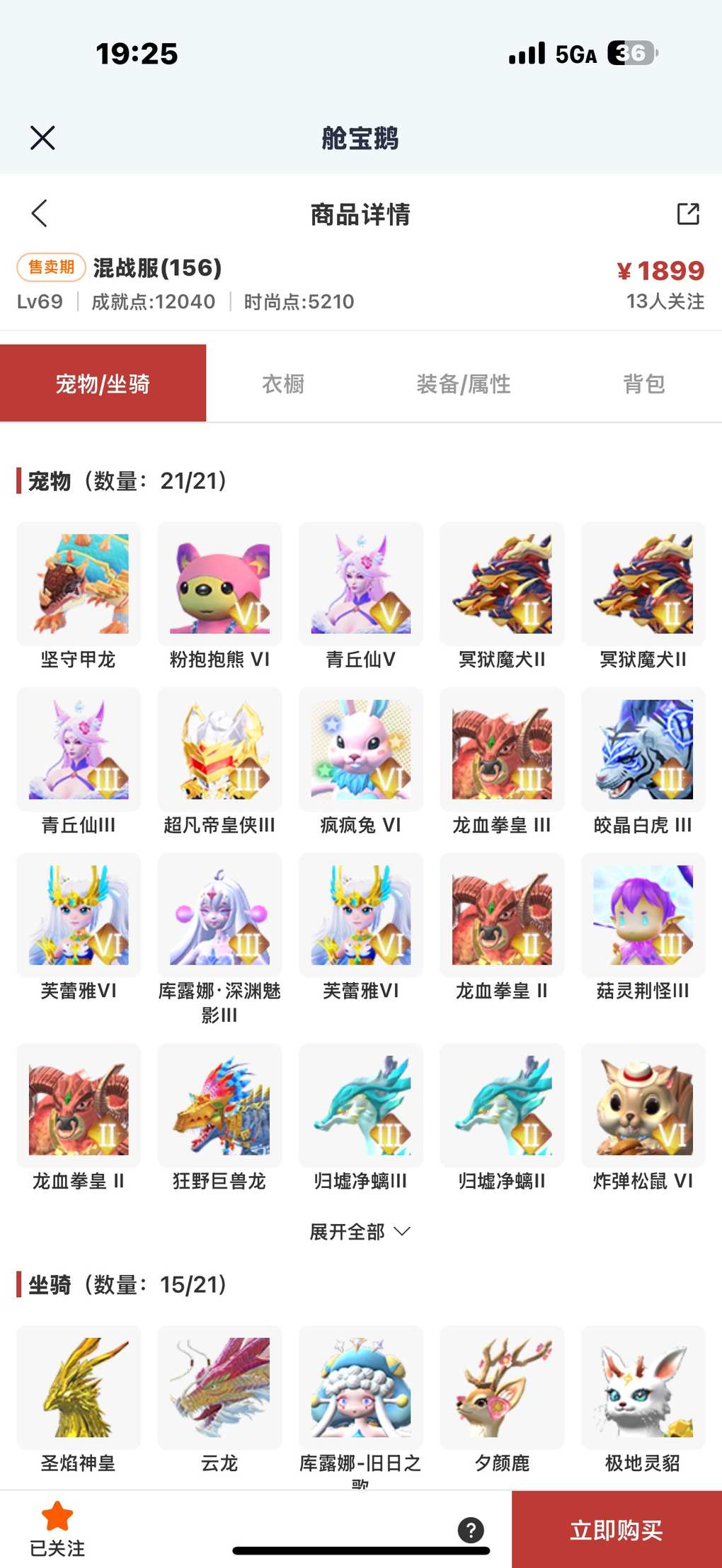The image size is (722, 1568).
Task: Go back from 商品详情 page
Action: 40,213
